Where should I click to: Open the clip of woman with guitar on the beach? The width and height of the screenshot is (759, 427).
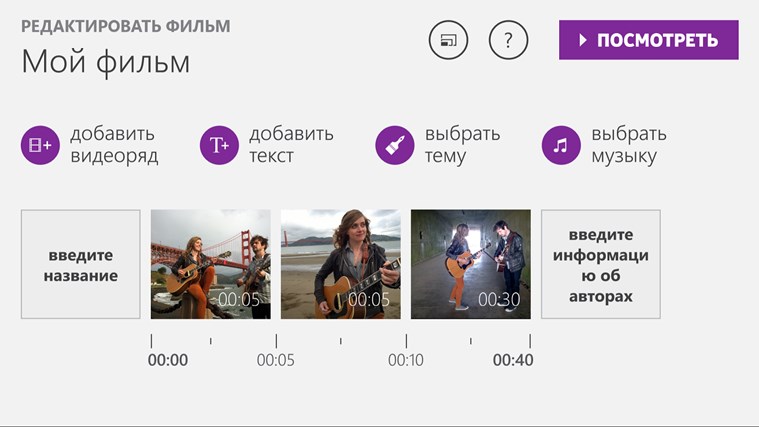pyautogui.click(x=340, y=264)
